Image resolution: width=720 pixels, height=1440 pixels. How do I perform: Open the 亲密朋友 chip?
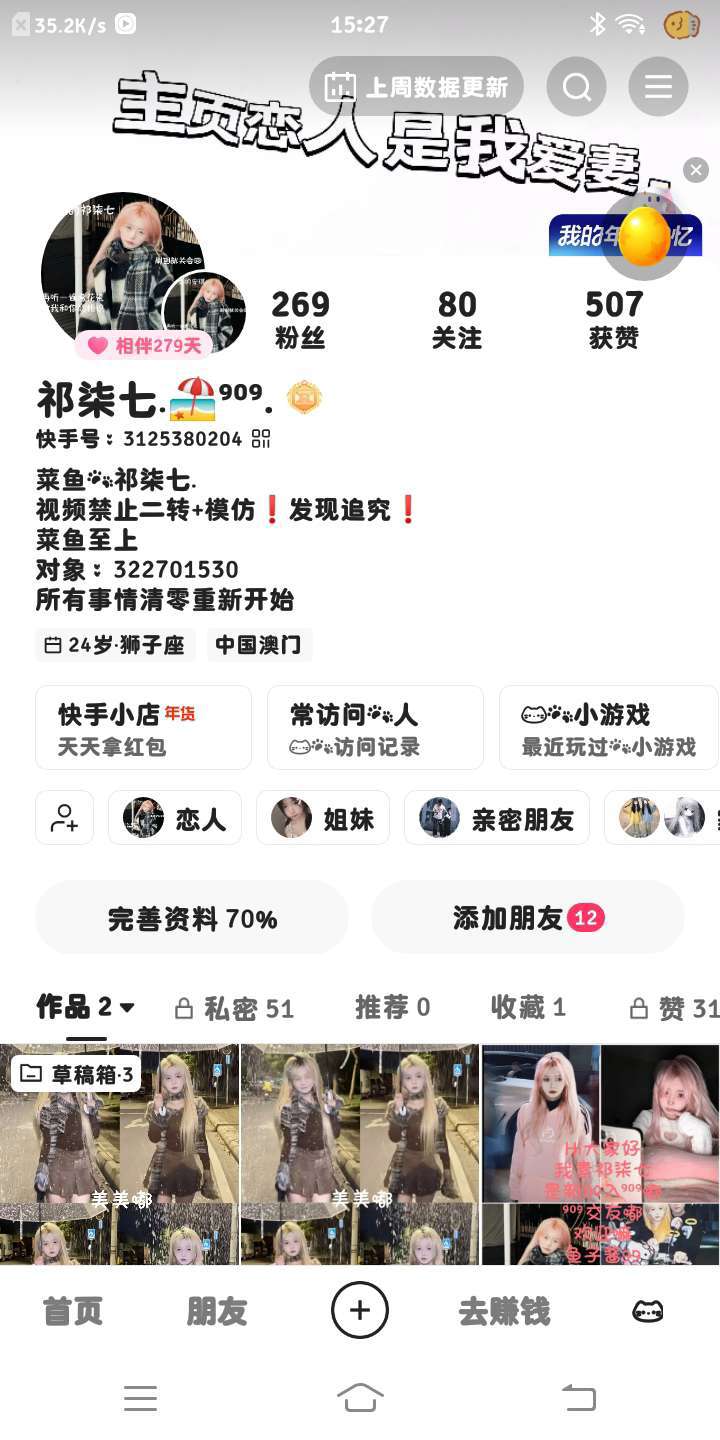(x=497, y=818)
